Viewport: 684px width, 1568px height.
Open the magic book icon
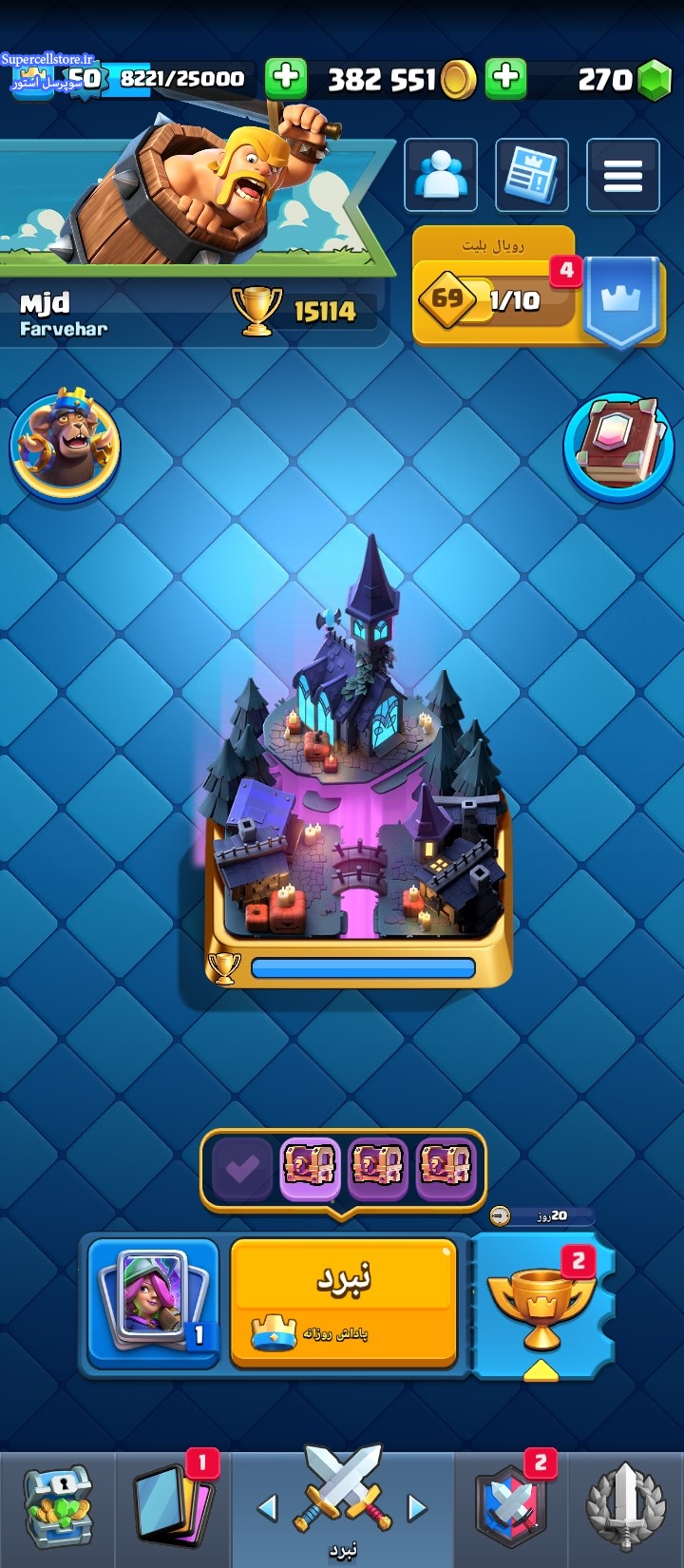[x=618, y=444]
